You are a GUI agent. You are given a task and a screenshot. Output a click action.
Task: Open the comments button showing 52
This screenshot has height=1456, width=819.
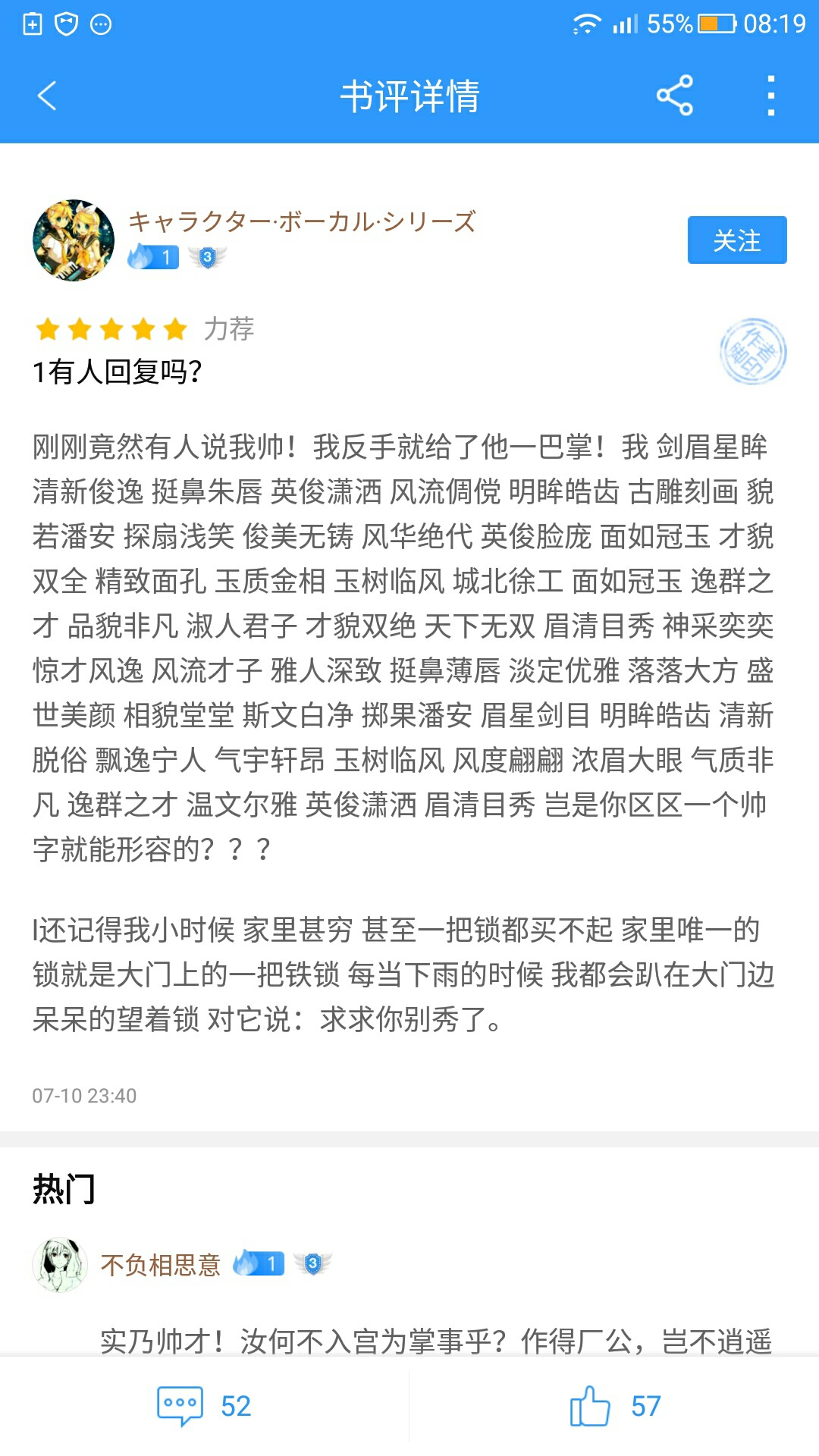tap(203, 1406)
